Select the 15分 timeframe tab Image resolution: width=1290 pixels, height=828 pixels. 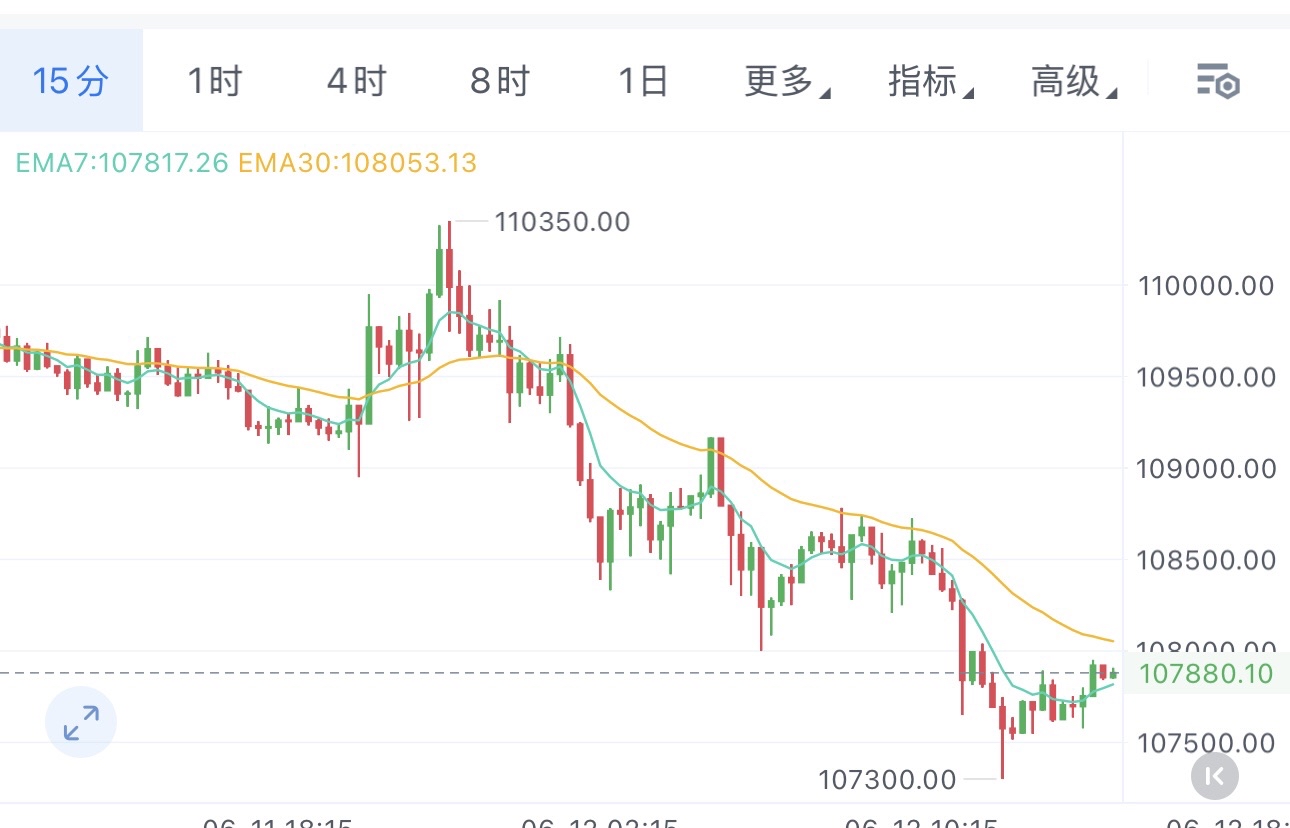70,81
